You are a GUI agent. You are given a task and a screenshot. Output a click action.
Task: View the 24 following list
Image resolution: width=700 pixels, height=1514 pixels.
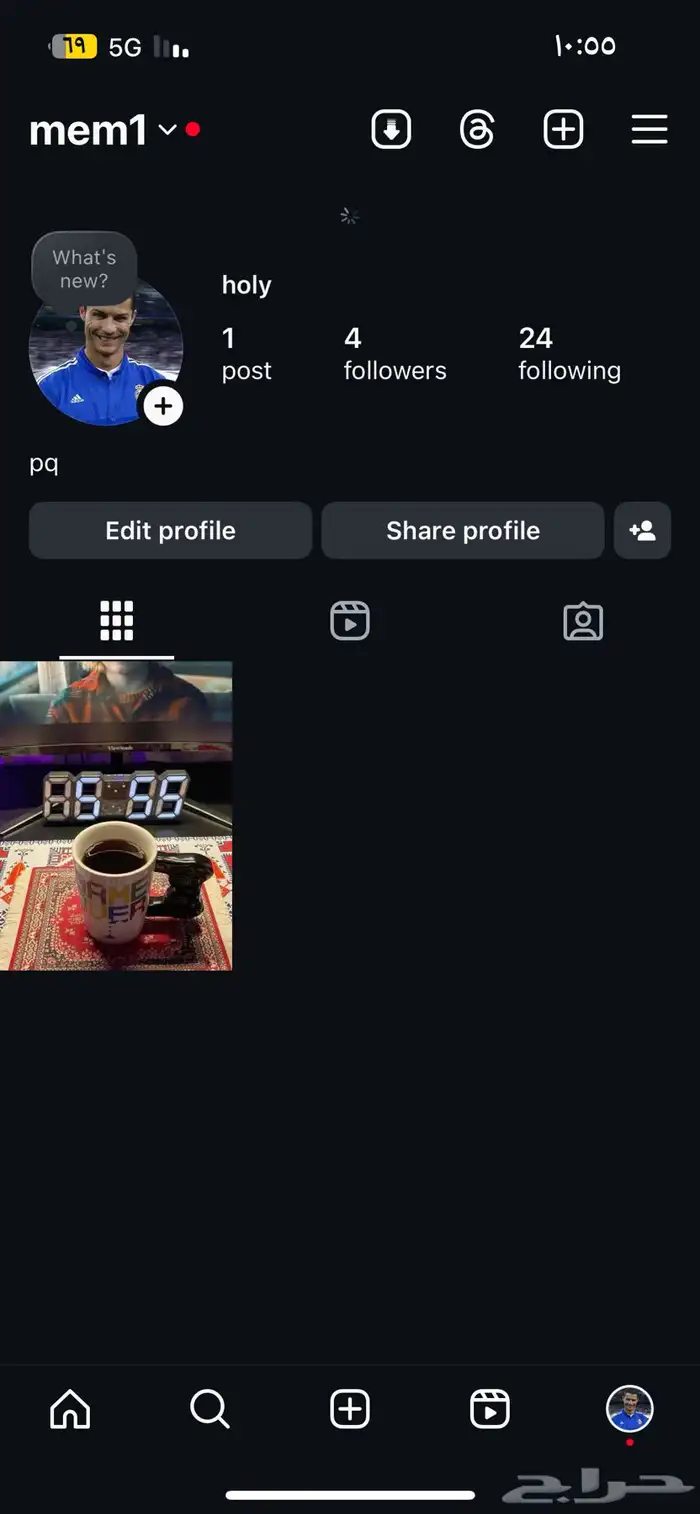pos(568,354)
